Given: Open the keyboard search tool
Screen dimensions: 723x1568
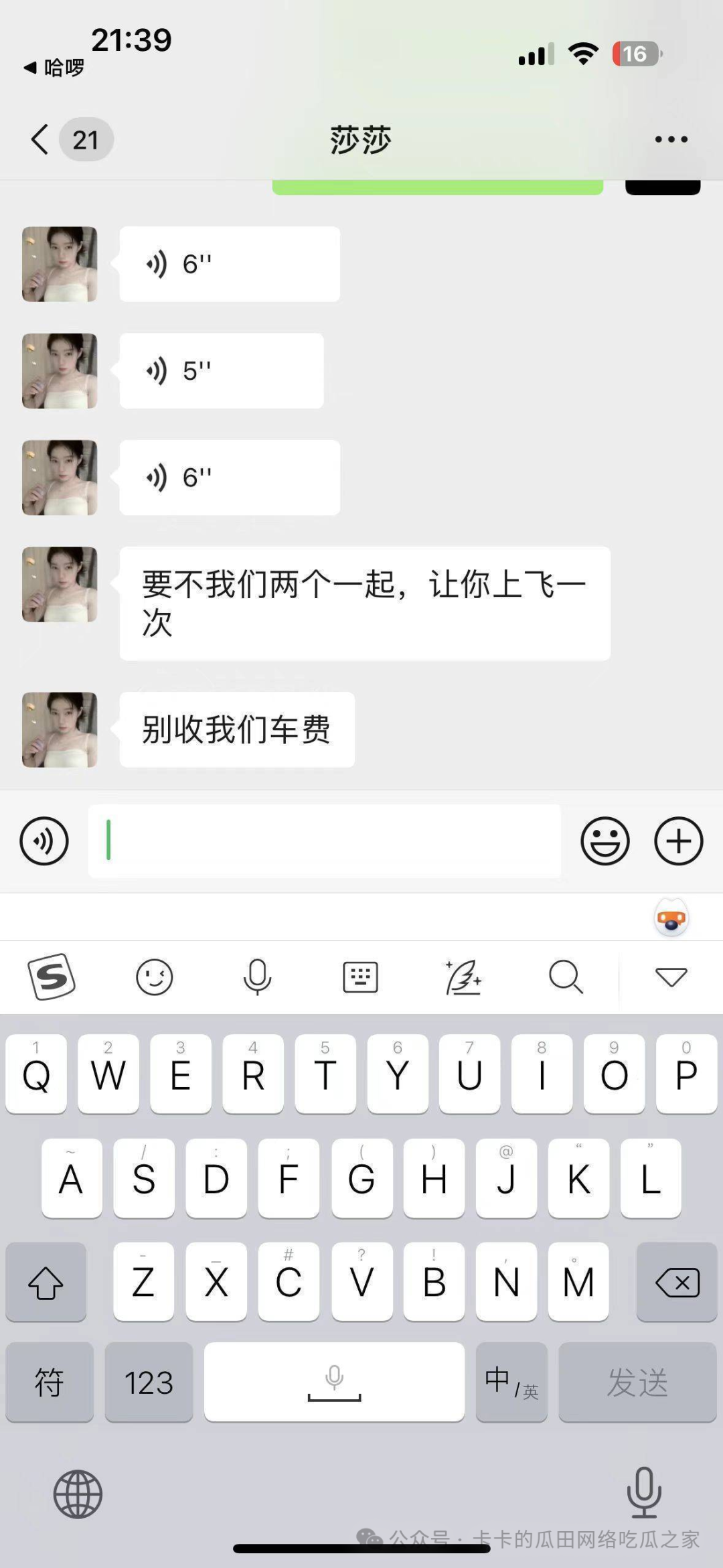Looking at the screenshot, I should pyautogui.click(x=566, y=977).
